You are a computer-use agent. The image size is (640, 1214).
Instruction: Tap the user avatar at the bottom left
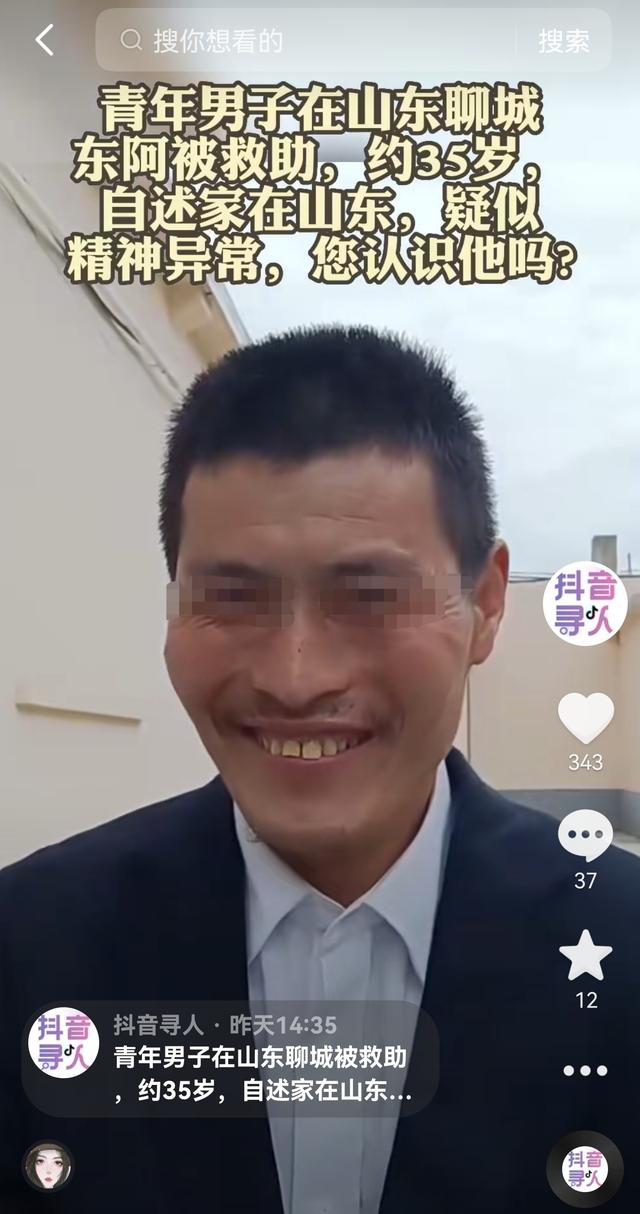(x=47, y=1165)
